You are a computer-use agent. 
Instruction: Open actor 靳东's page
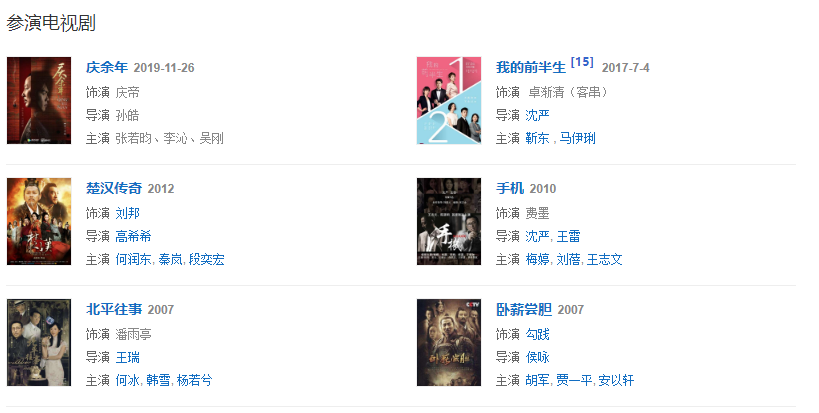tap(537, 138)
